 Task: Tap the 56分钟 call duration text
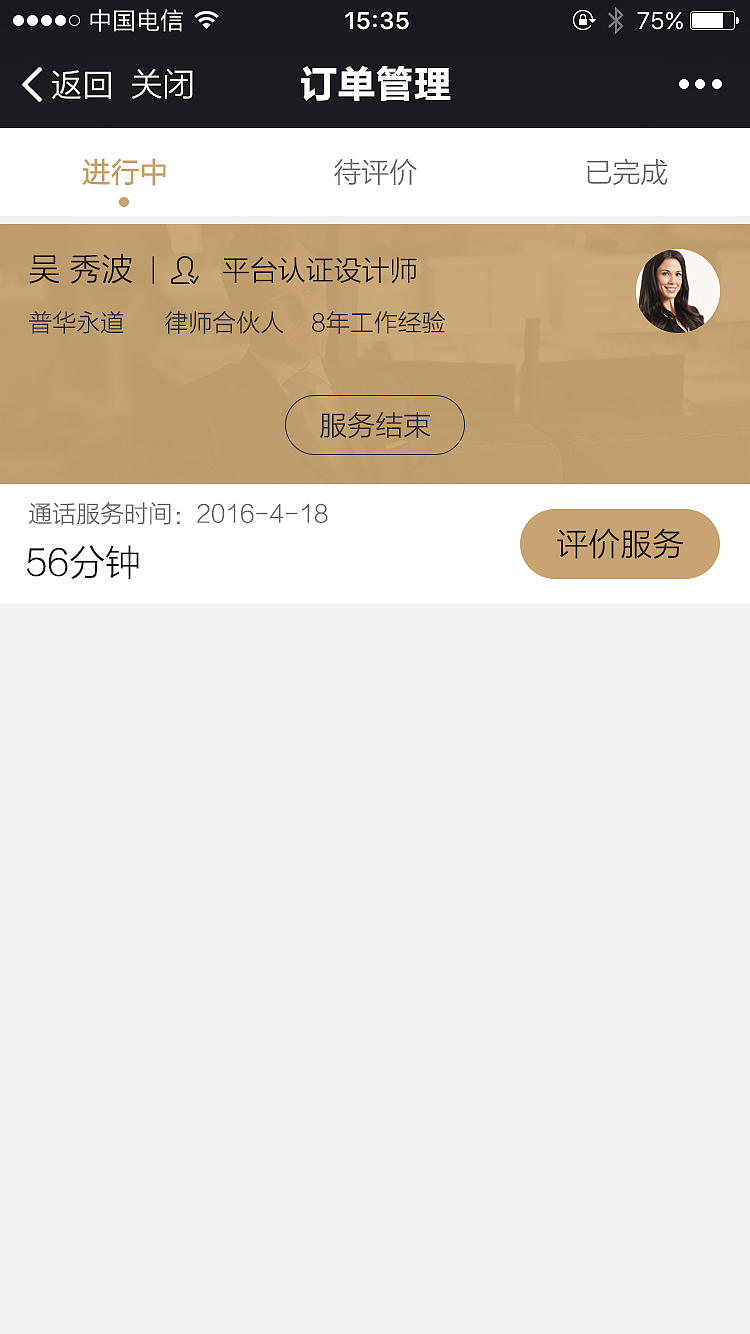tap(83, 562)
